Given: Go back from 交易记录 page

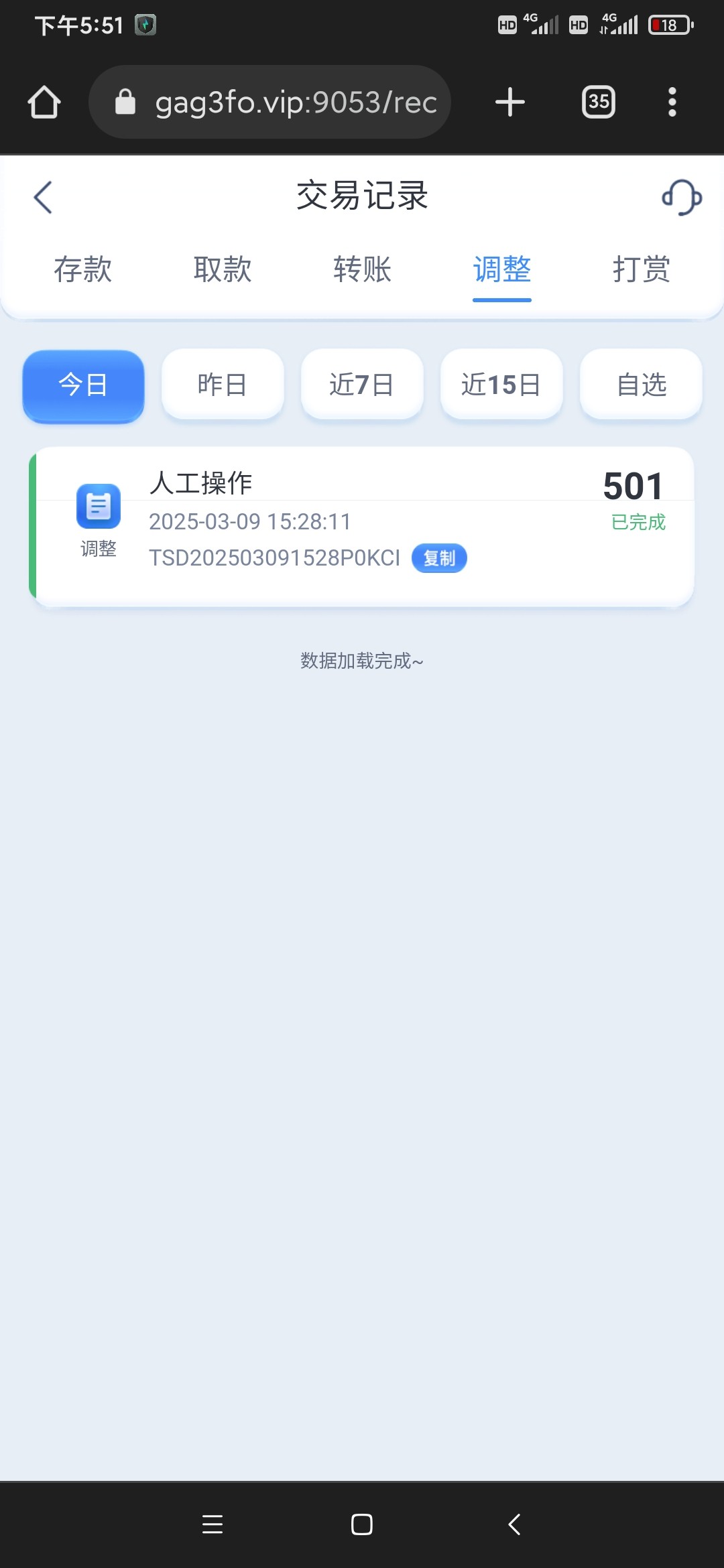Looking at the screenshot, I should [x=43, y=198].
